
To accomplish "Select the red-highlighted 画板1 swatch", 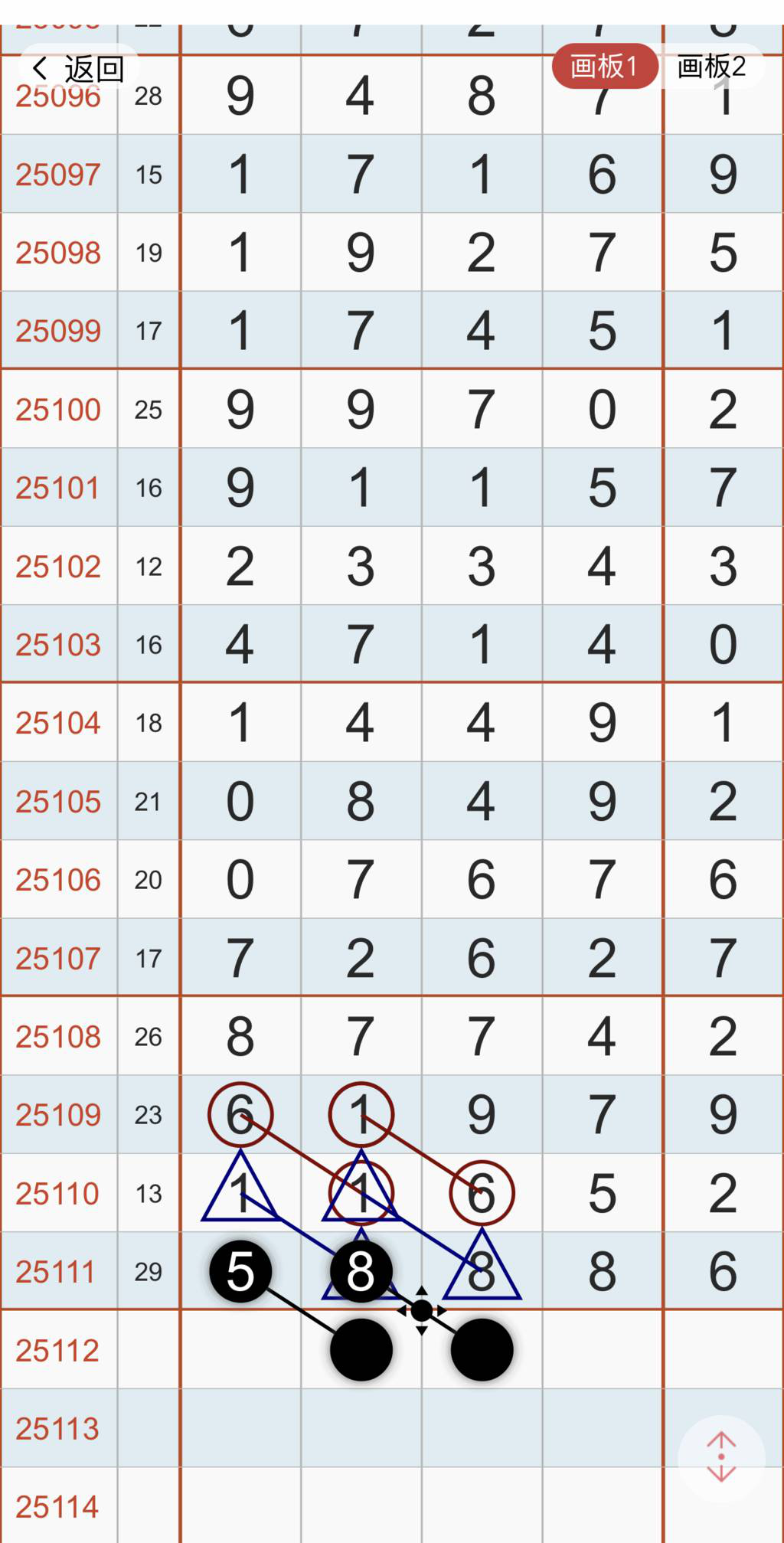I will tap(603, 68).
